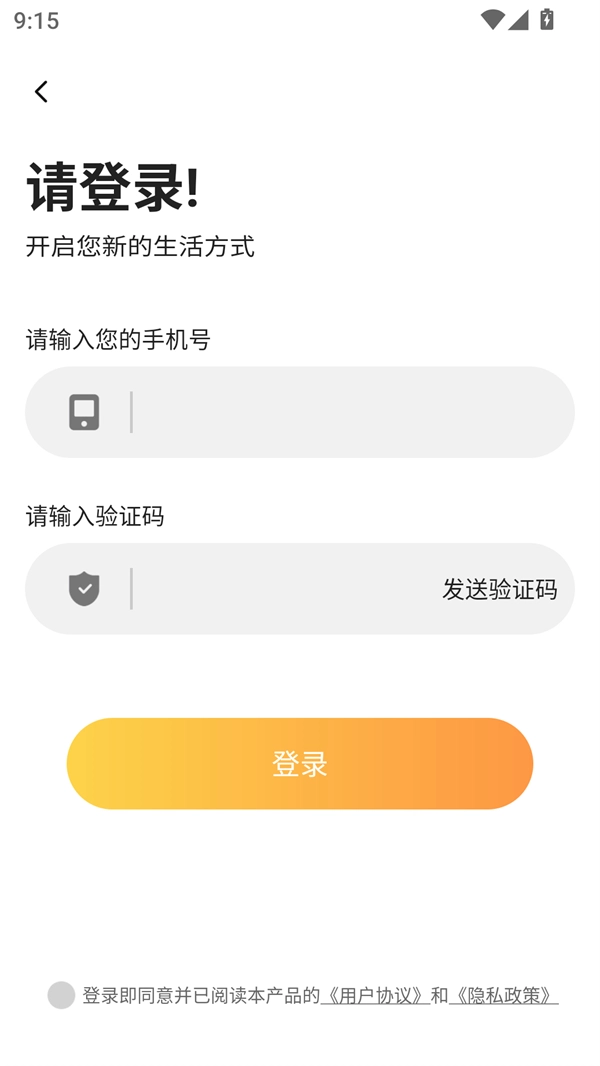This screenshot has height=1066, width=600.
Task: Focus the verification code input field
Action: tap(280, 589)
